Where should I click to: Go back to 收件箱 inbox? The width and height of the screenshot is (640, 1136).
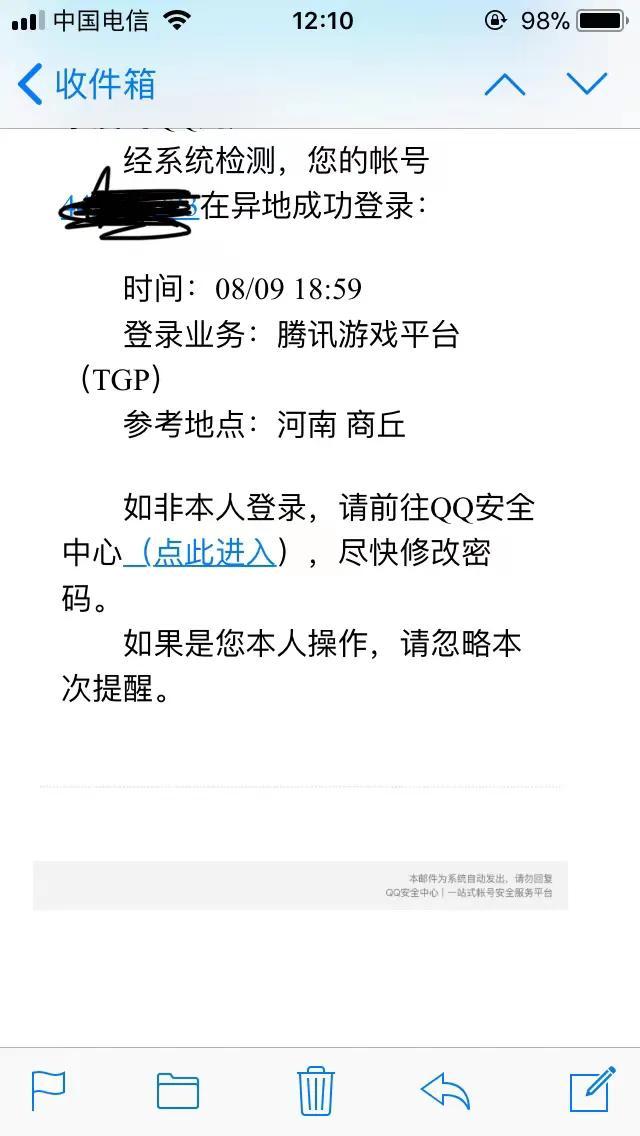click(x=88, y=84)
